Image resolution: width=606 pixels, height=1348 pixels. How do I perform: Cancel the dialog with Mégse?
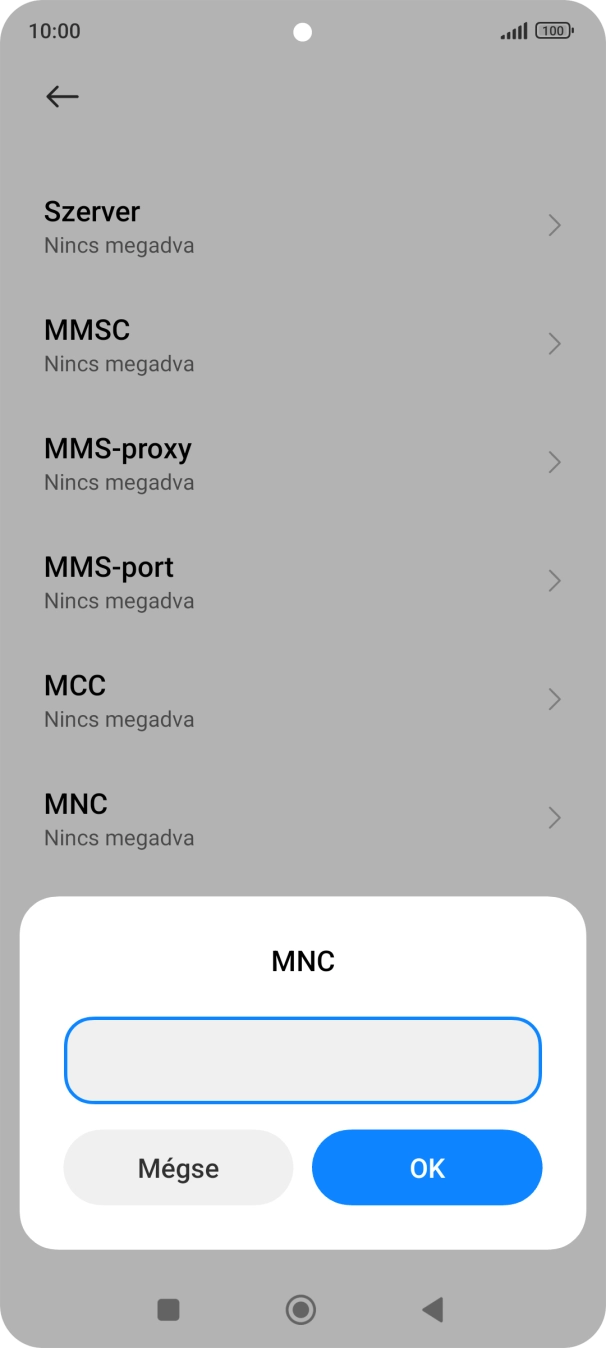click(x=178, y=1168)
